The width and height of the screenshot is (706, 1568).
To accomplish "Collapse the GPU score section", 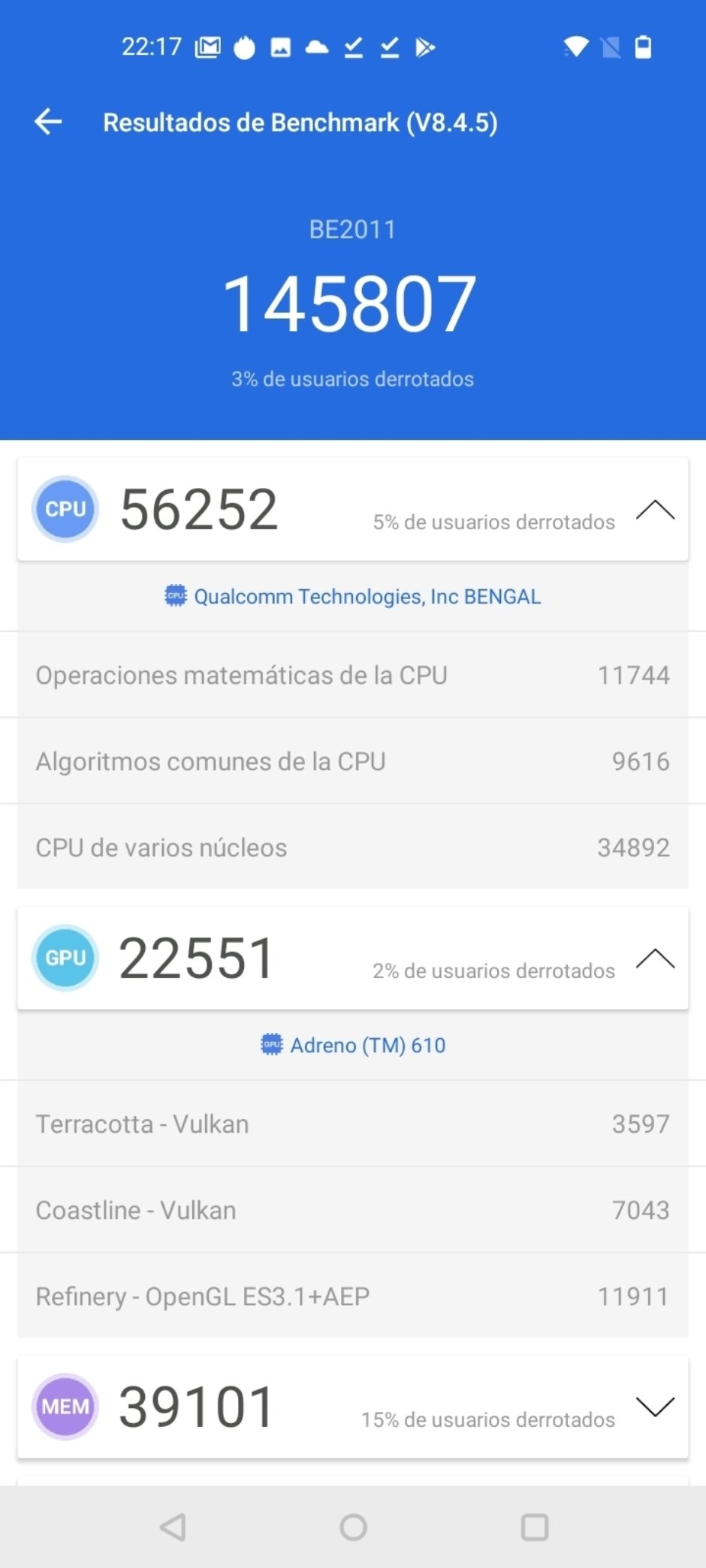I will pyautogui.click(x=655, y=959).
